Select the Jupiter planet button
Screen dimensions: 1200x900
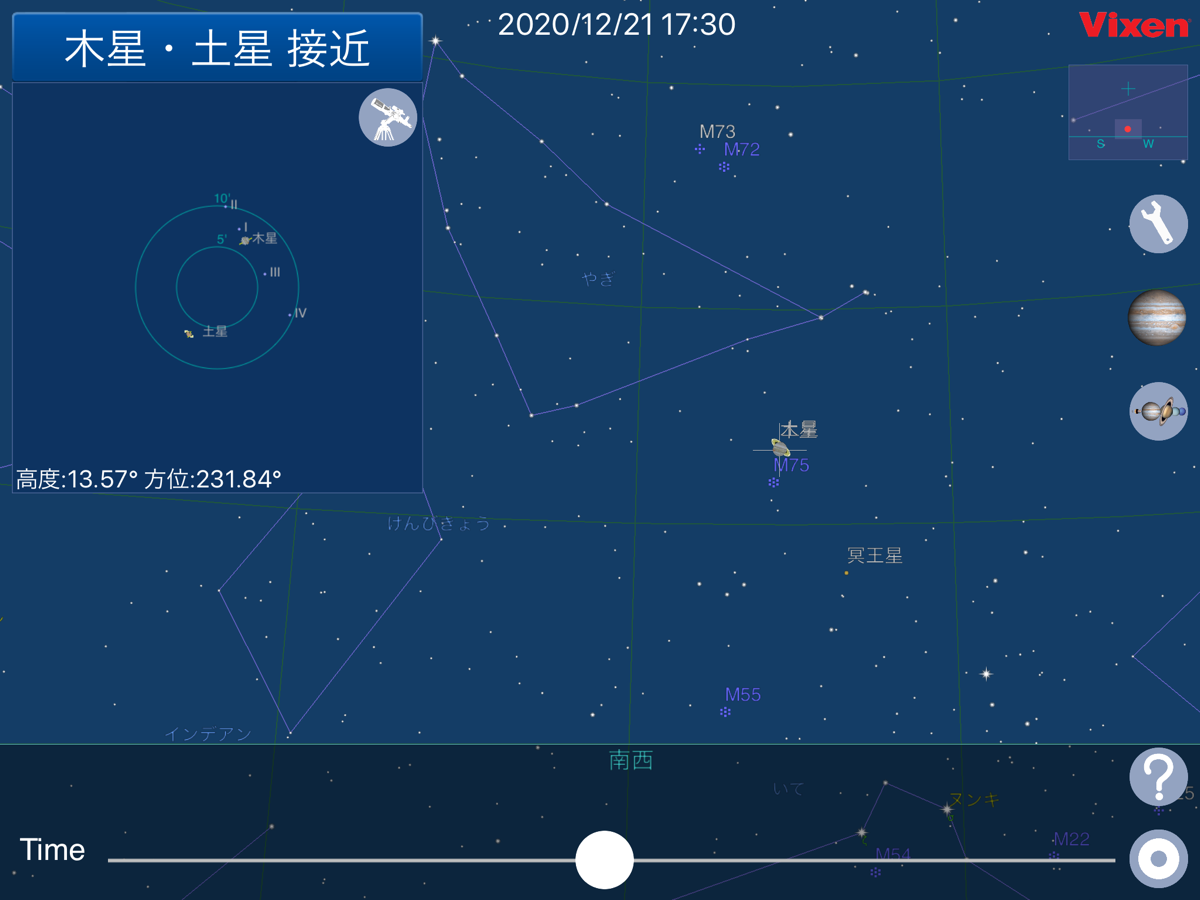coord(1158,317)
